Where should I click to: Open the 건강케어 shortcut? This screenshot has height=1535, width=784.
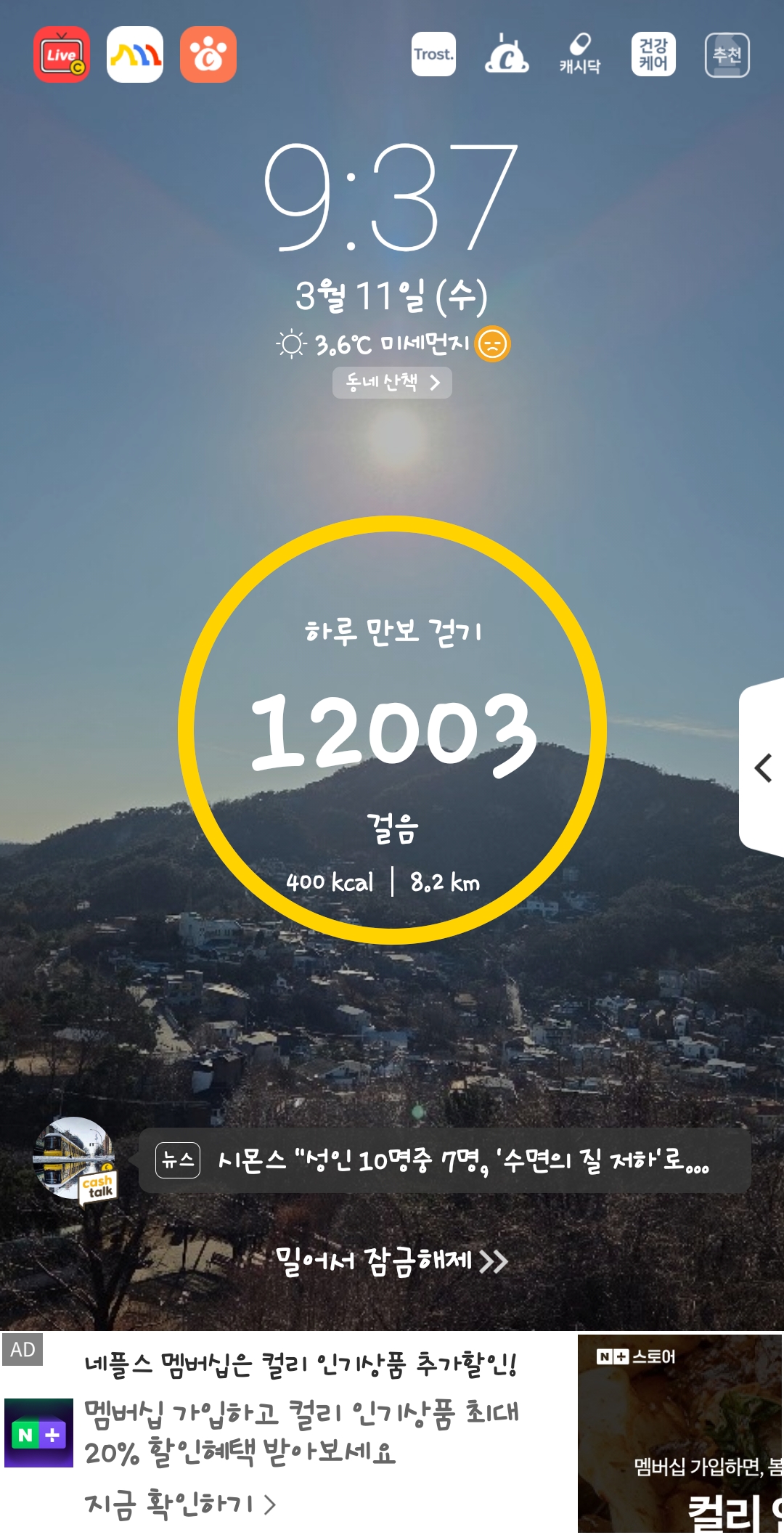coord(653,55)
